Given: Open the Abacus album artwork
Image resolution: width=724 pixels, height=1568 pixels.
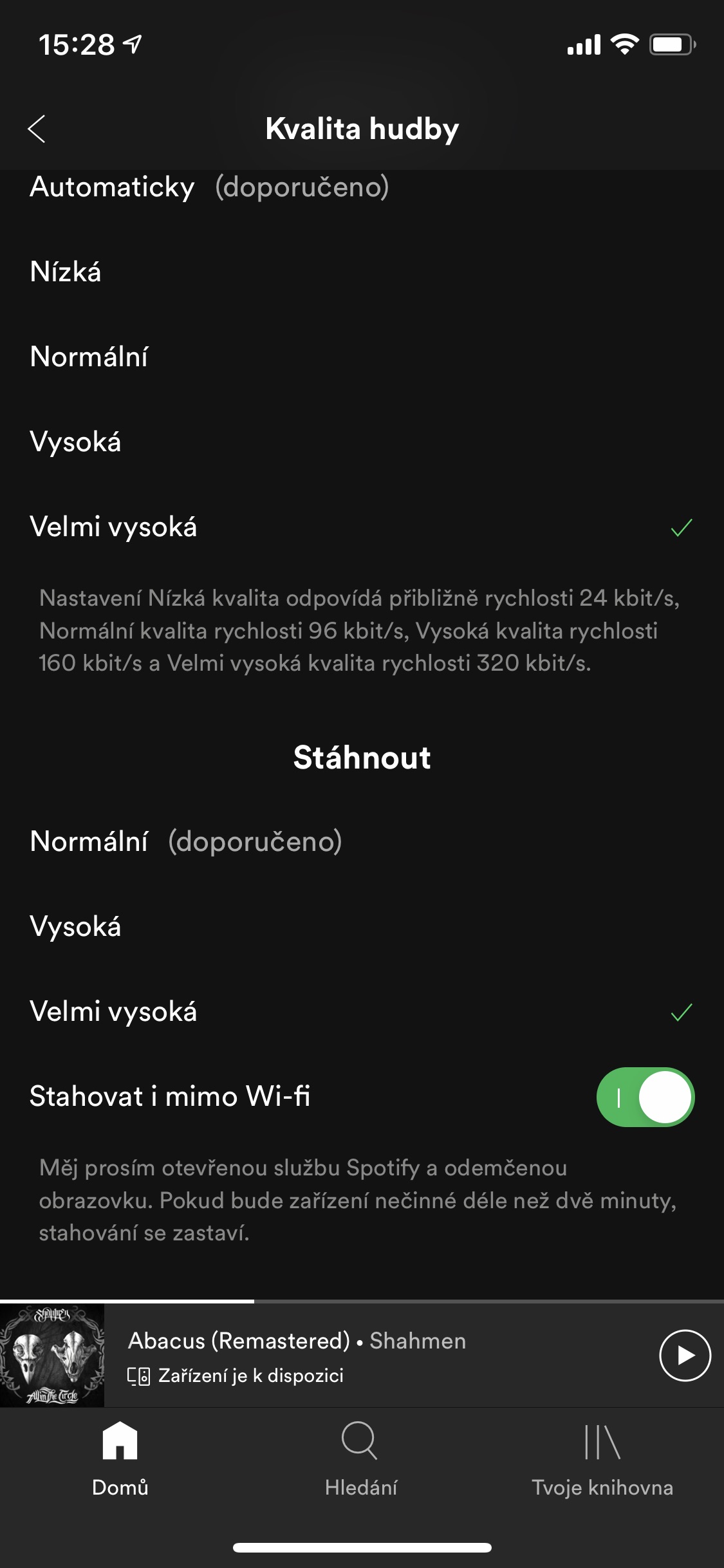Looking at the screenshot, I should coord(52,1355).
